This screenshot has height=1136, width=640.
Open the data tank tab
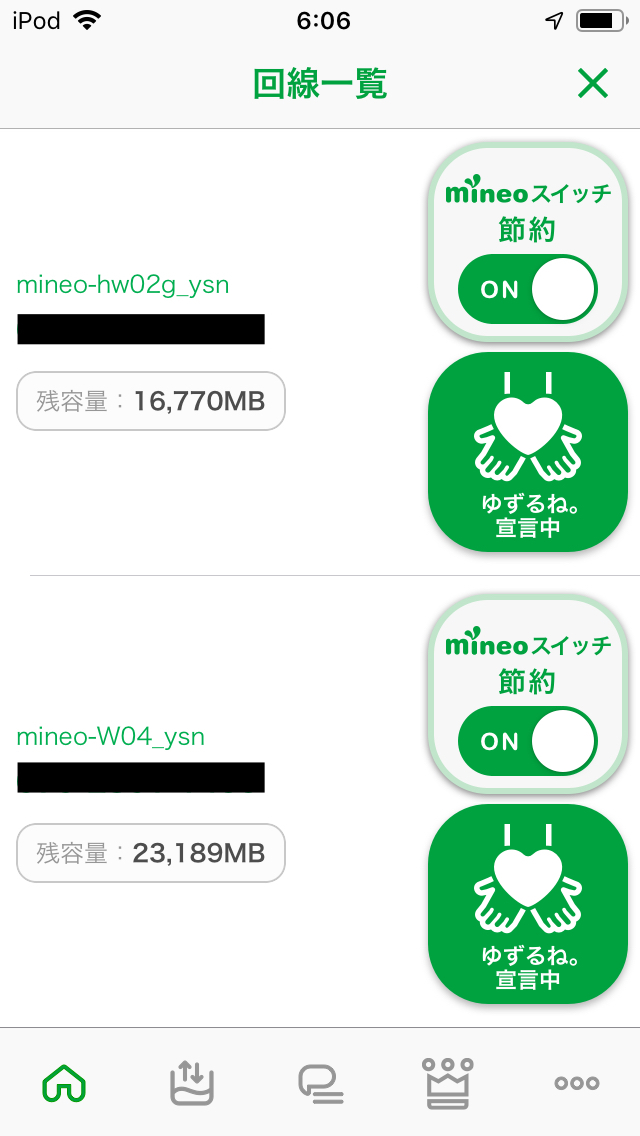(x=191, y=1082)
